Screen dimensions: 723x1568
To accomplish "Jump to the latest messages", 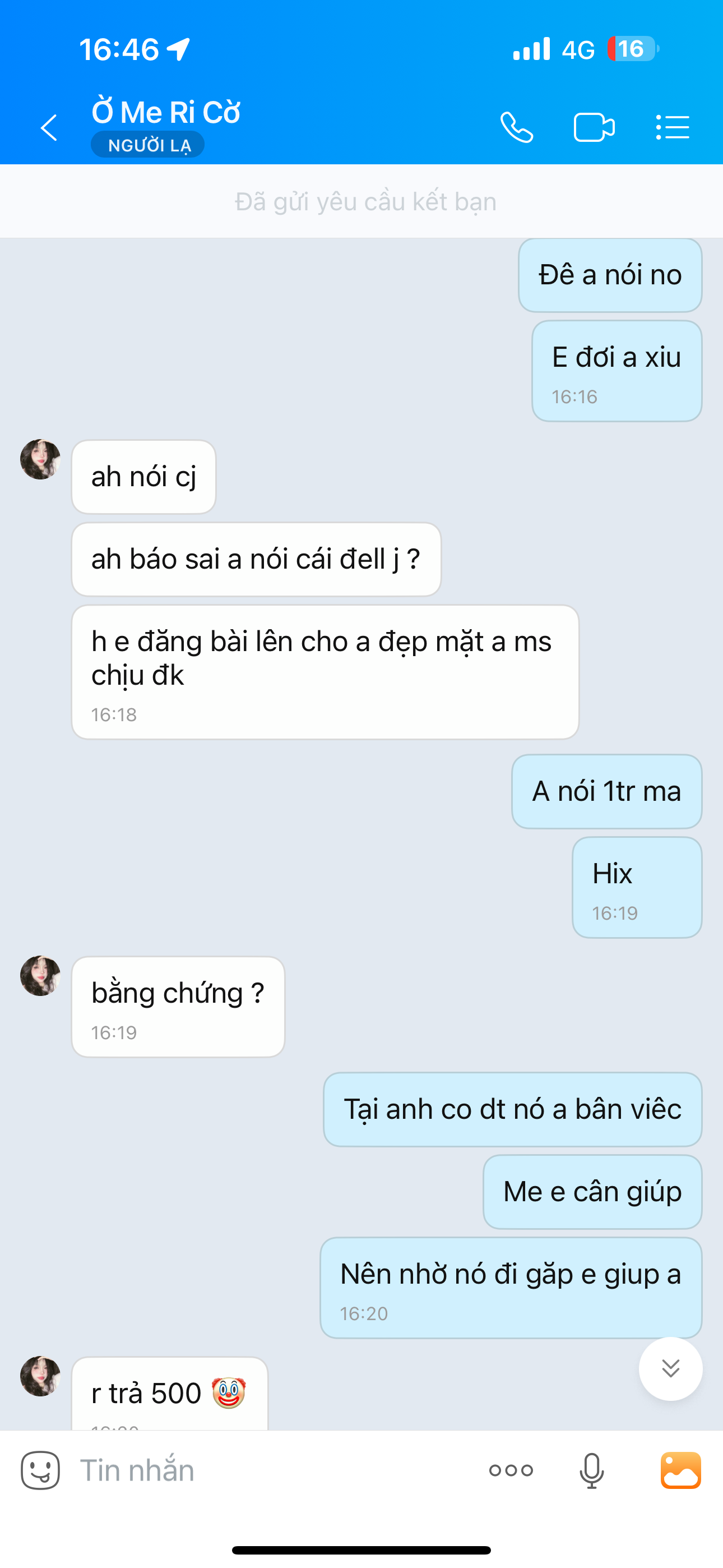I will (x=670, y=1369).
